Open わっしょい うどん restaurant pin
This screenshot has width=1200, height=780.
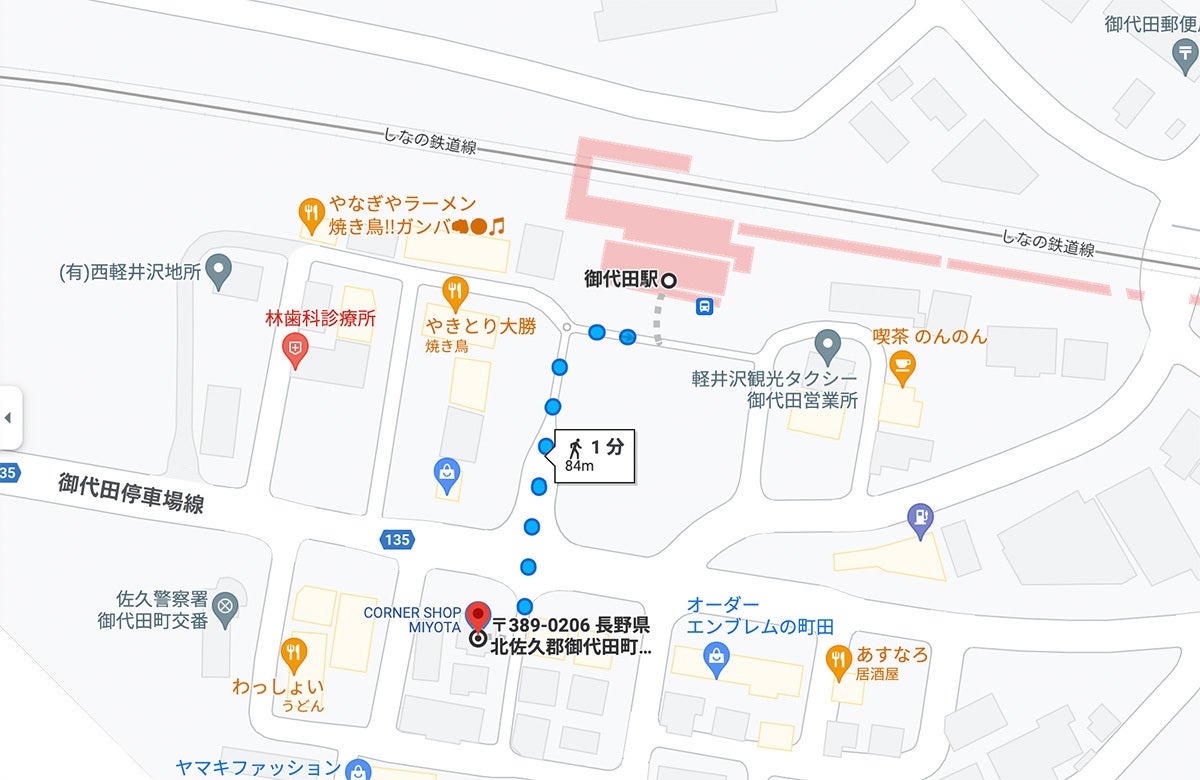click(x=292, y=652)
